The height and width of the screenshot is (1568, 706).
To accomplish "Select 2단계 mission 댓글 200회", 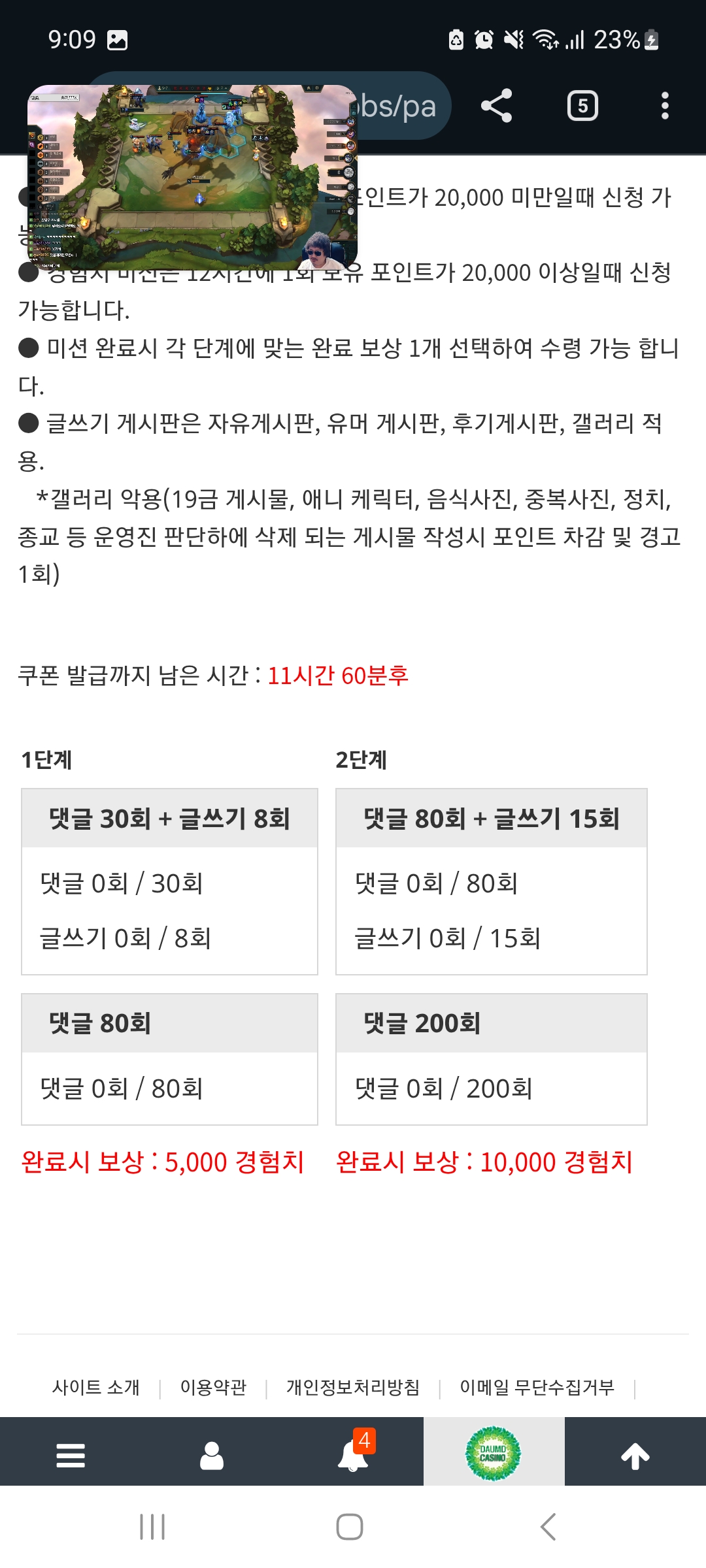I will click(491, 1023).
